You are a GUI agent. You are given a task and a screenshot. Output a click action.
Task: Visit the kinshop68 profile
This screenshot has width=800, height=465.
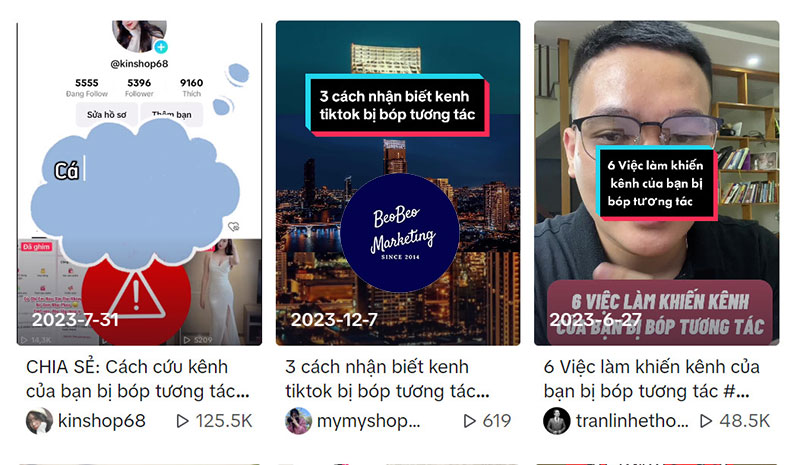click(x=102, y=421)
